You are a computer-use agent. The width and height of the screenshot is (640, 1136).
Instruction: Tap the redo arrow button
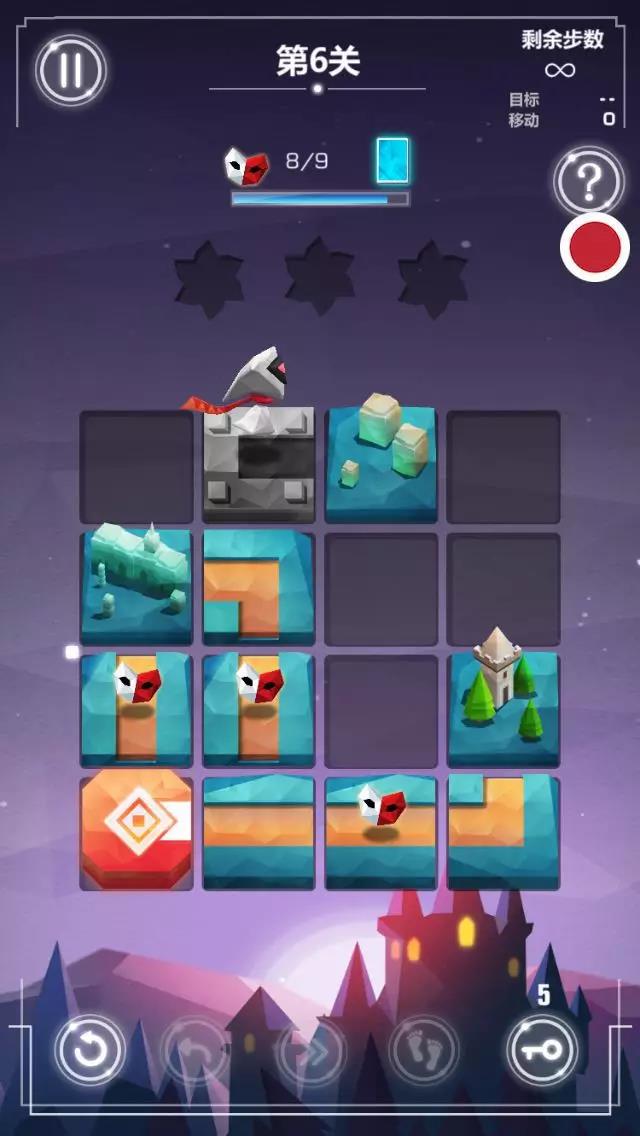point(311,1050)
